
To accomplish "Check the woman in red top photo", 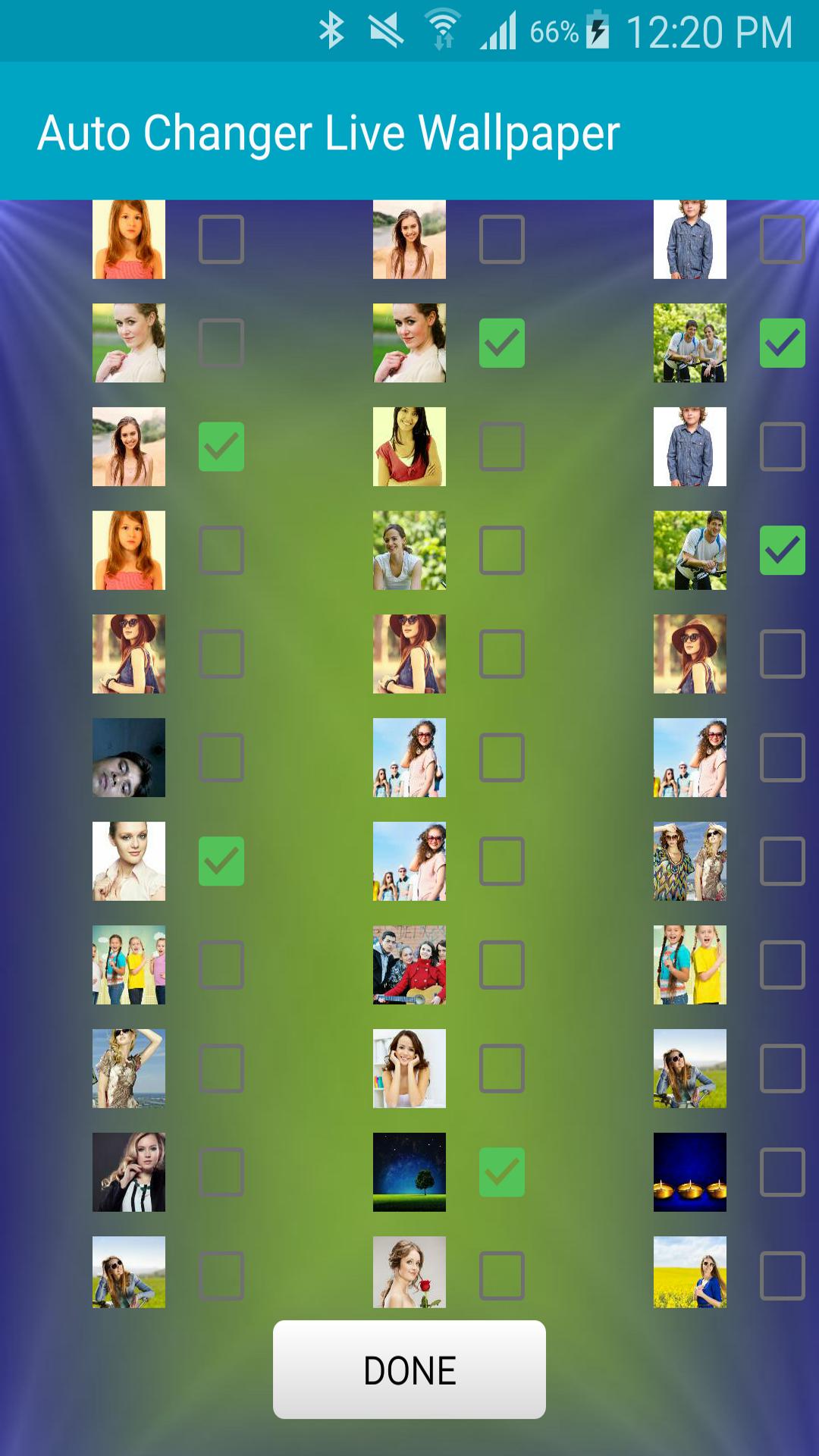I will (501, 447).
